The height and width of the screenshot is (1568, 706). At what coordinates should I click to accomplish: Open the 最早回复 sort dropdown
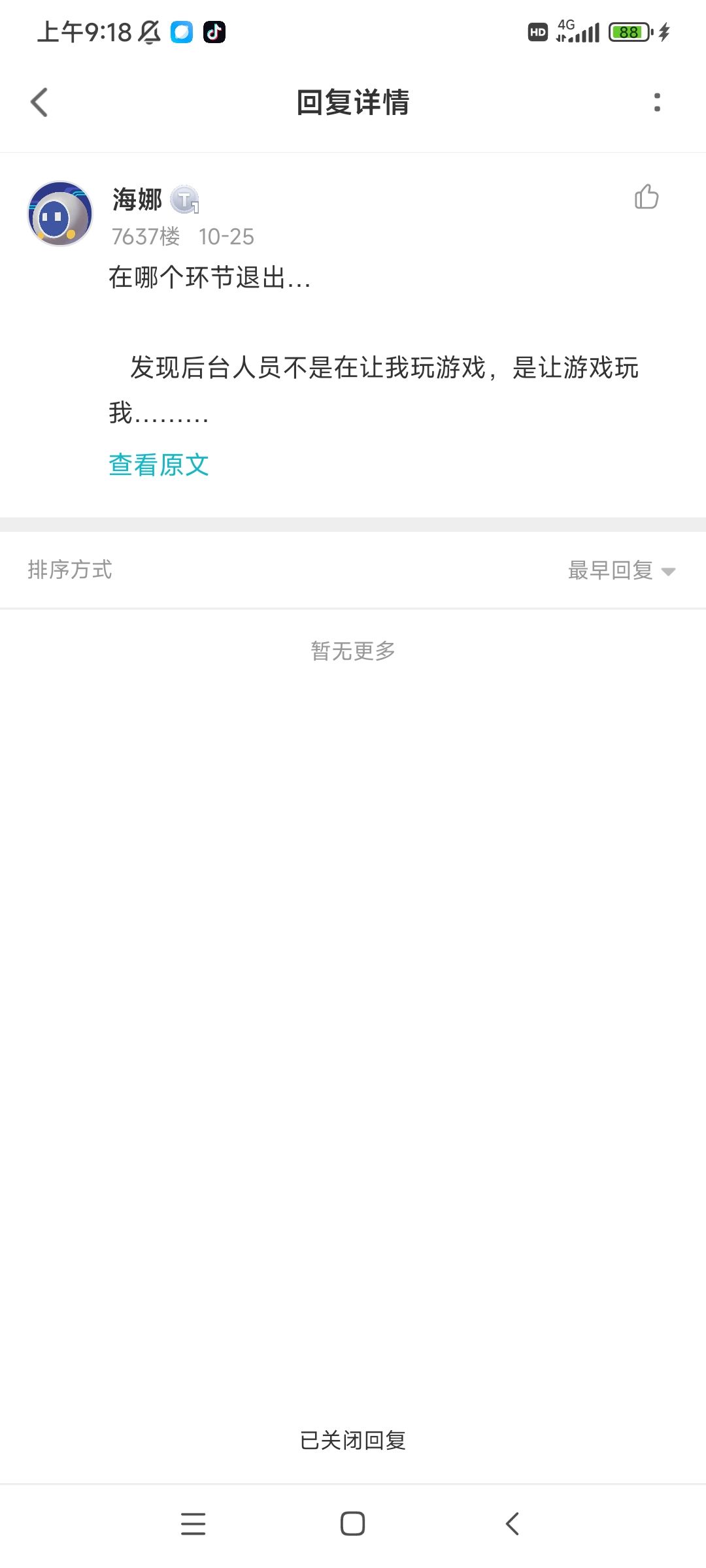click(x=609, y=569)
